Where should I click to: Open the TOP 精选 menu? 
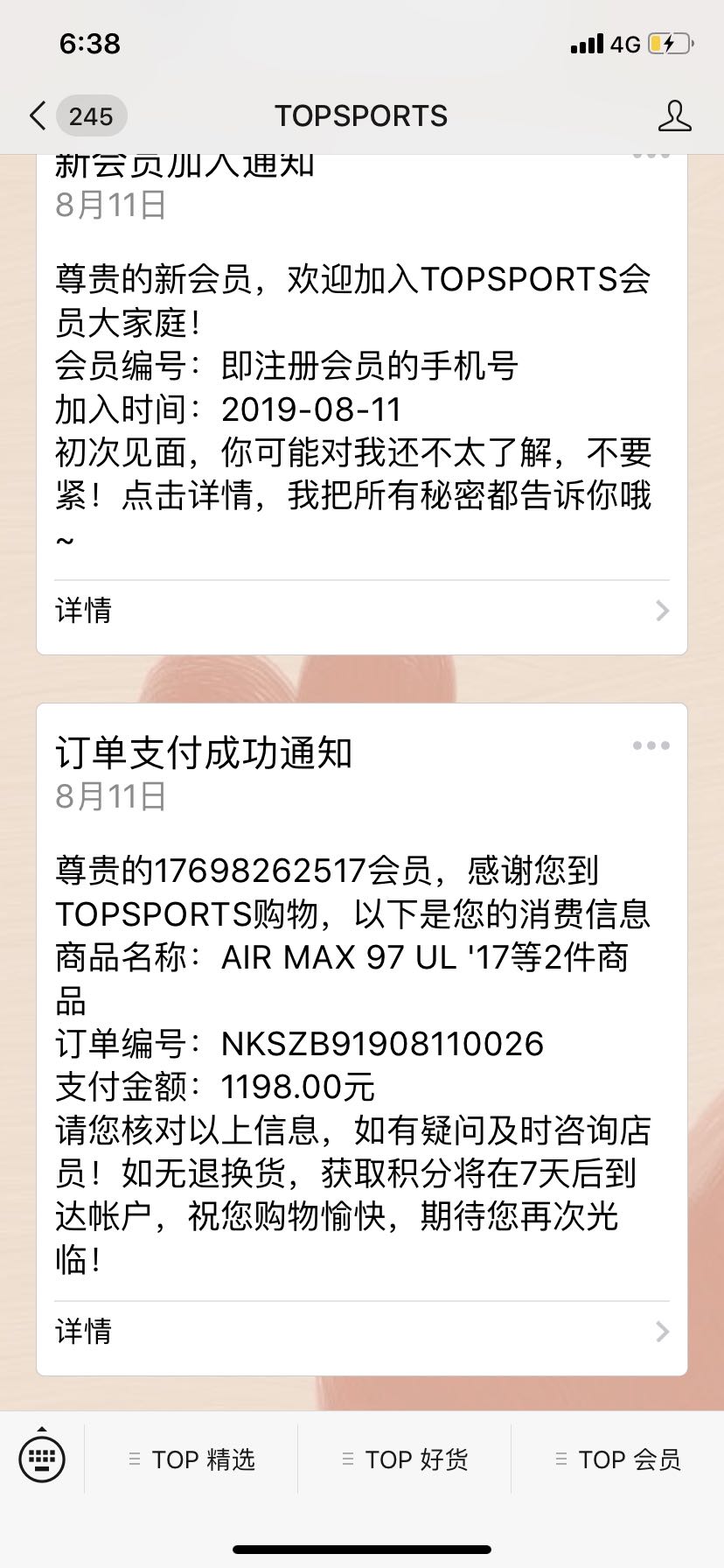coord(191,1459)
